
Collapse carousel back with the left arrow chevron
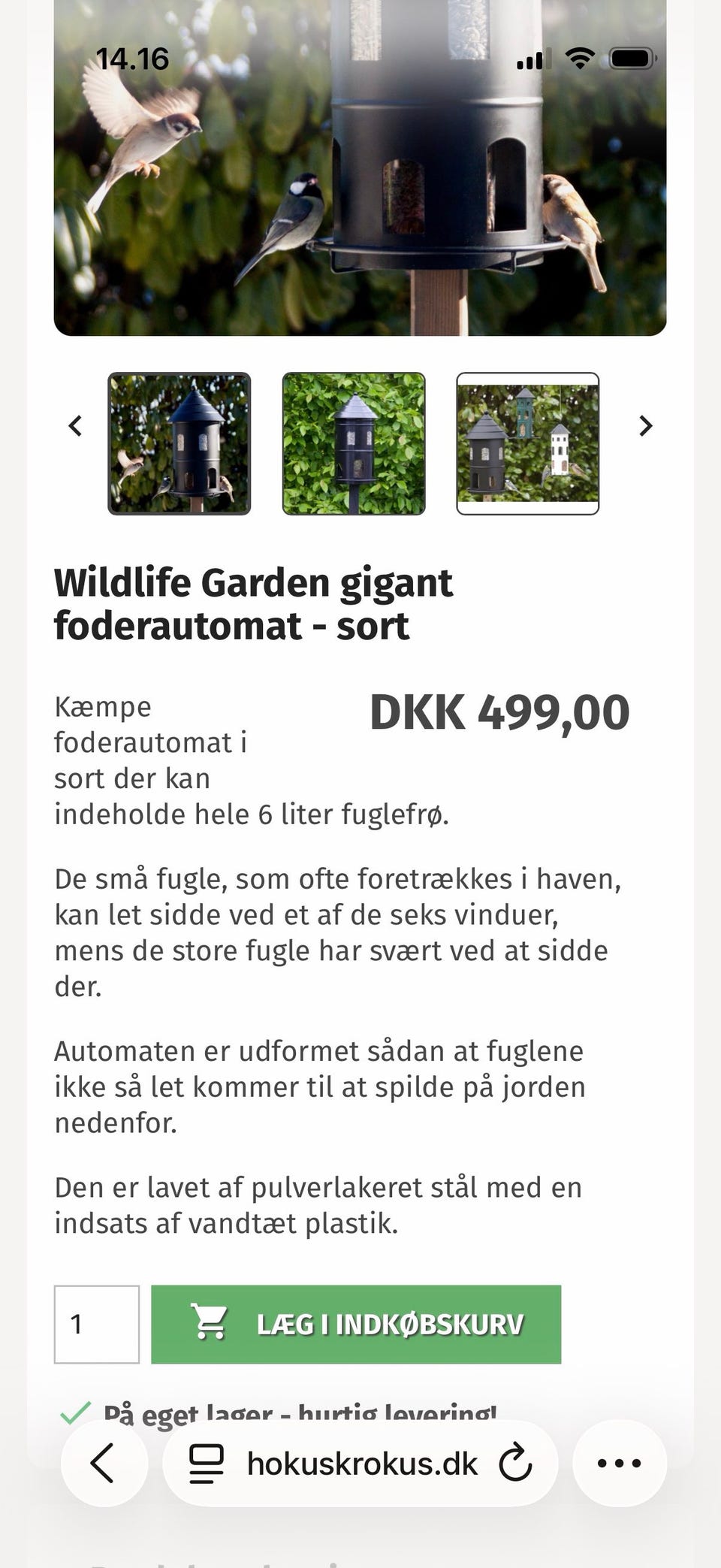75,426
